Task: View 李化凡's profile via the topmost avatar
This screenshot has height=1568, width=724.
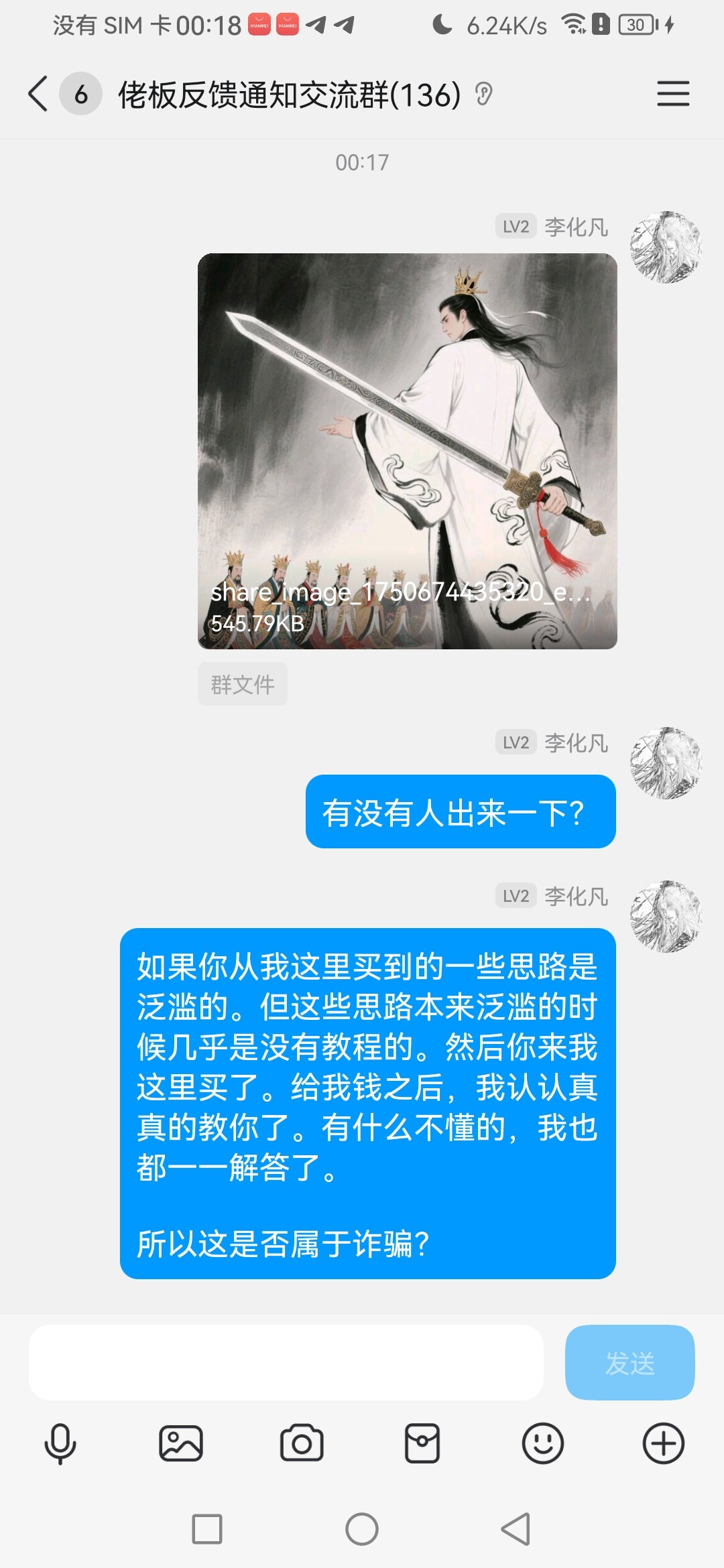Action: click(x=666, y=247)
